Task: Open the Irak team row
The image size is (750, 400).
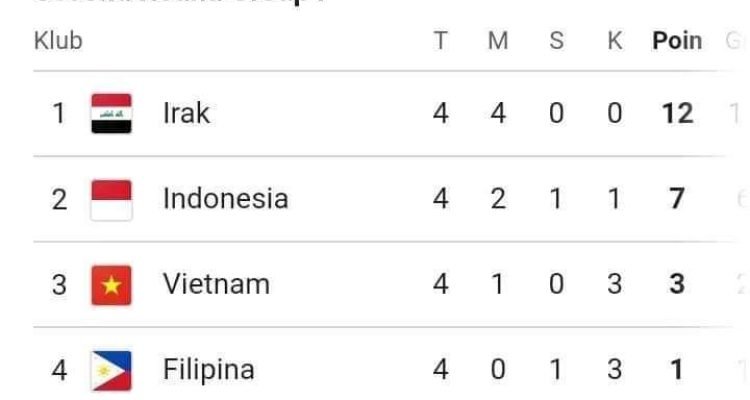Action: [187, 114]
